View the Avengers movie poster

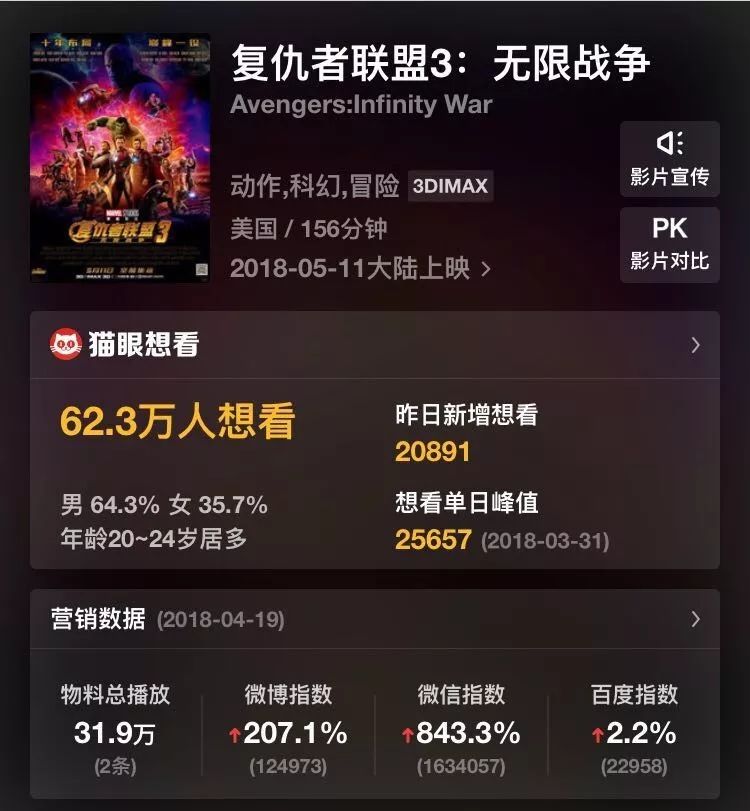[x=120, y=158]
